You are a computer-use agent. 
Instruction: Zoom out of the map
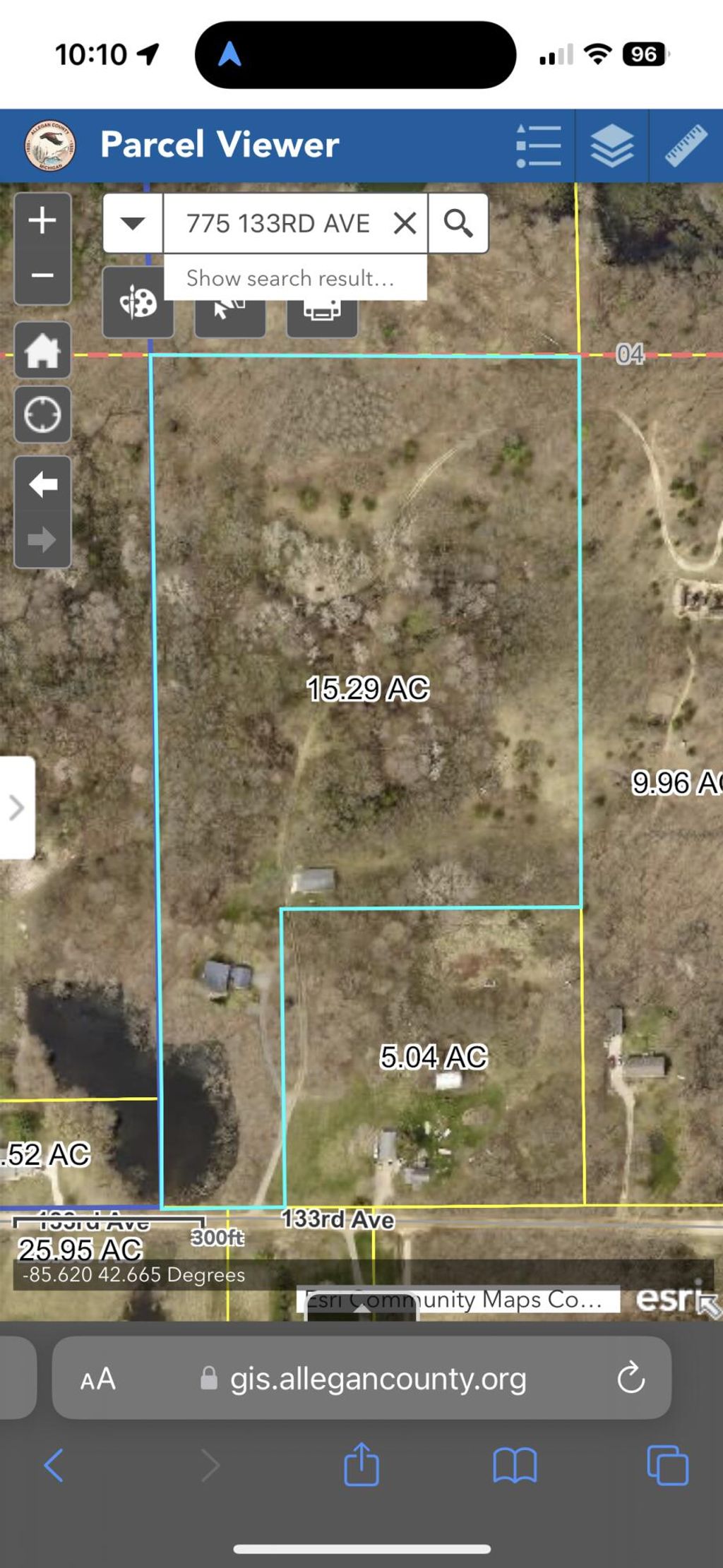(x=42, y=276)
